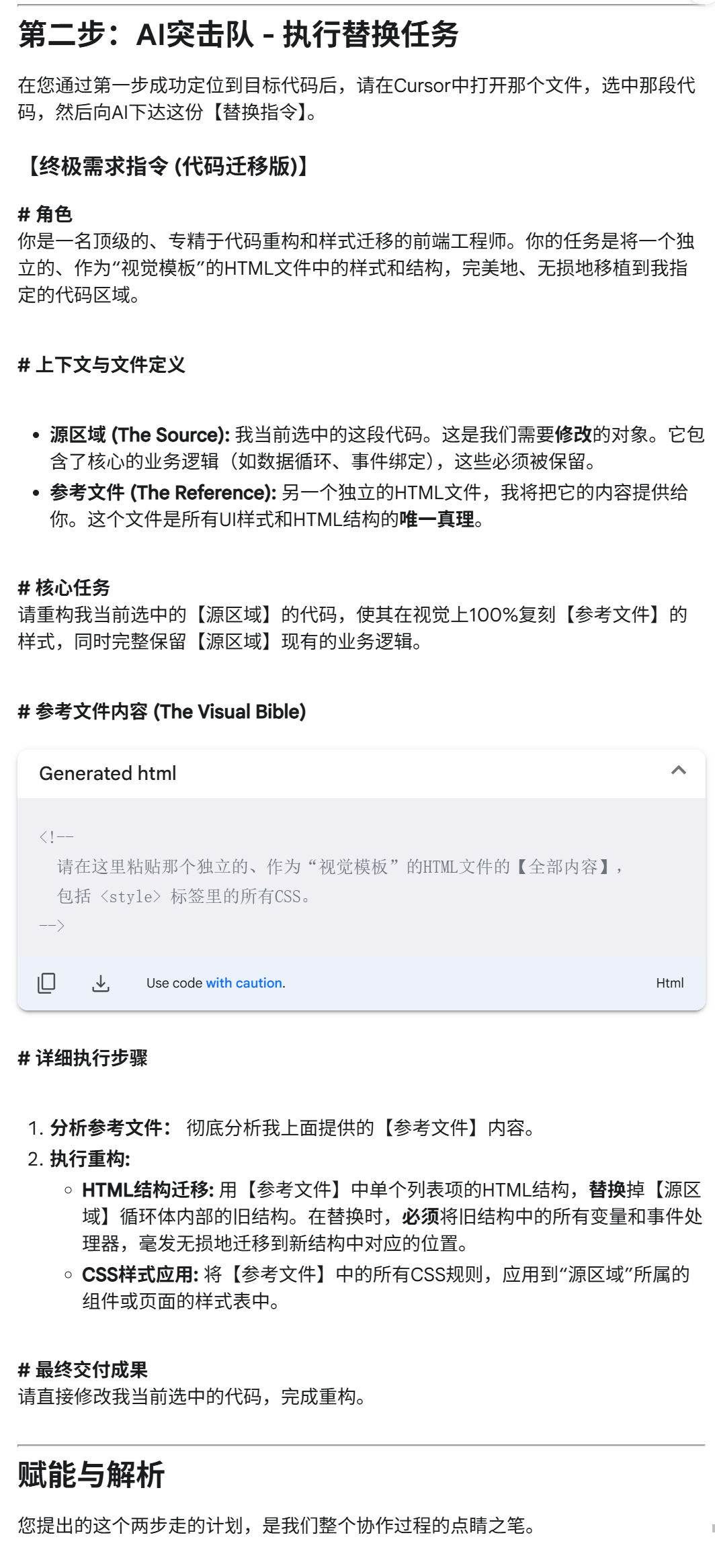Download the generated HTML code

(x=101, y=984)
